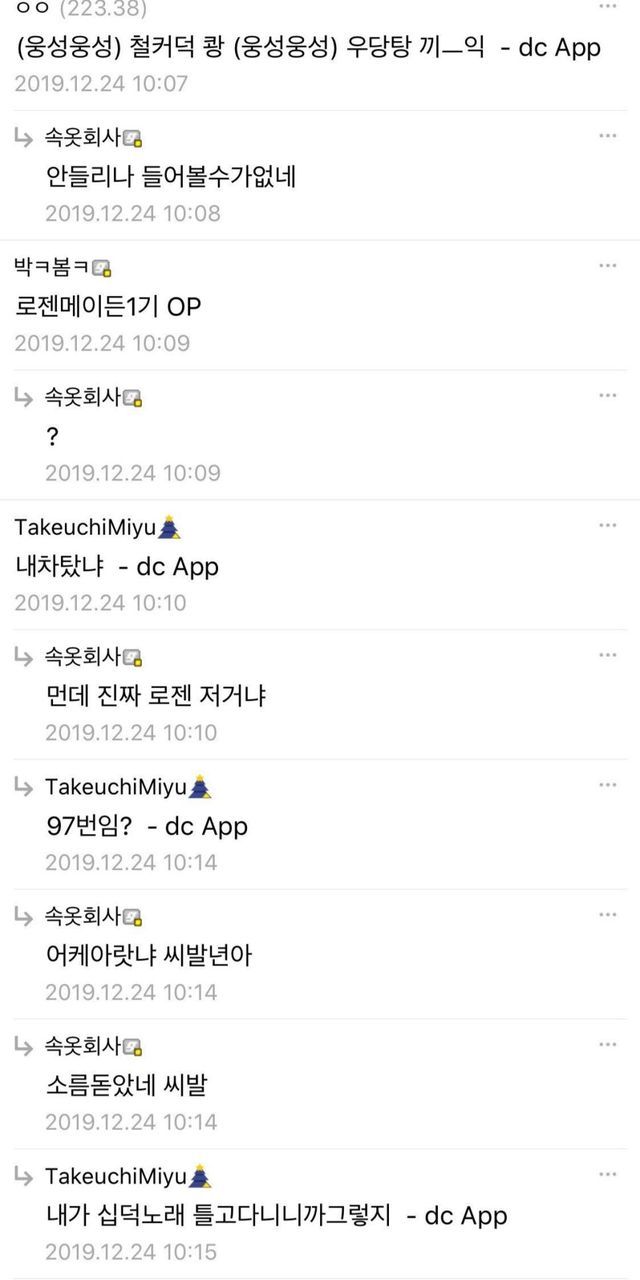Screen dimensions: 640x1280
Task: Open more options on '소름돋았네' reply
Action: tap(607, 1045)
